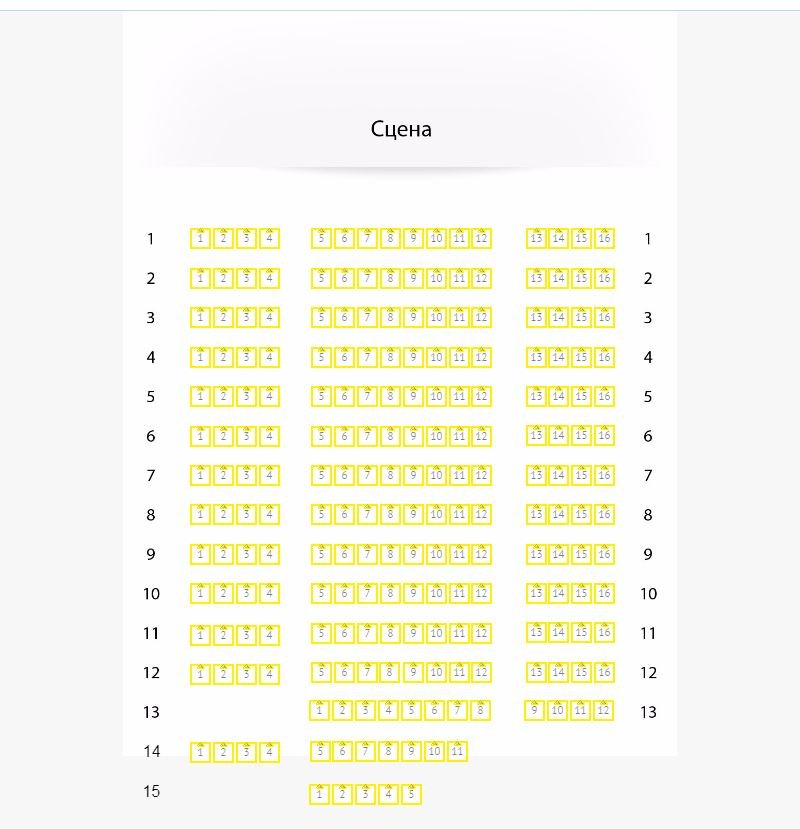Select seat 11 in row 14
800x829 pixels.
(457, 751)
